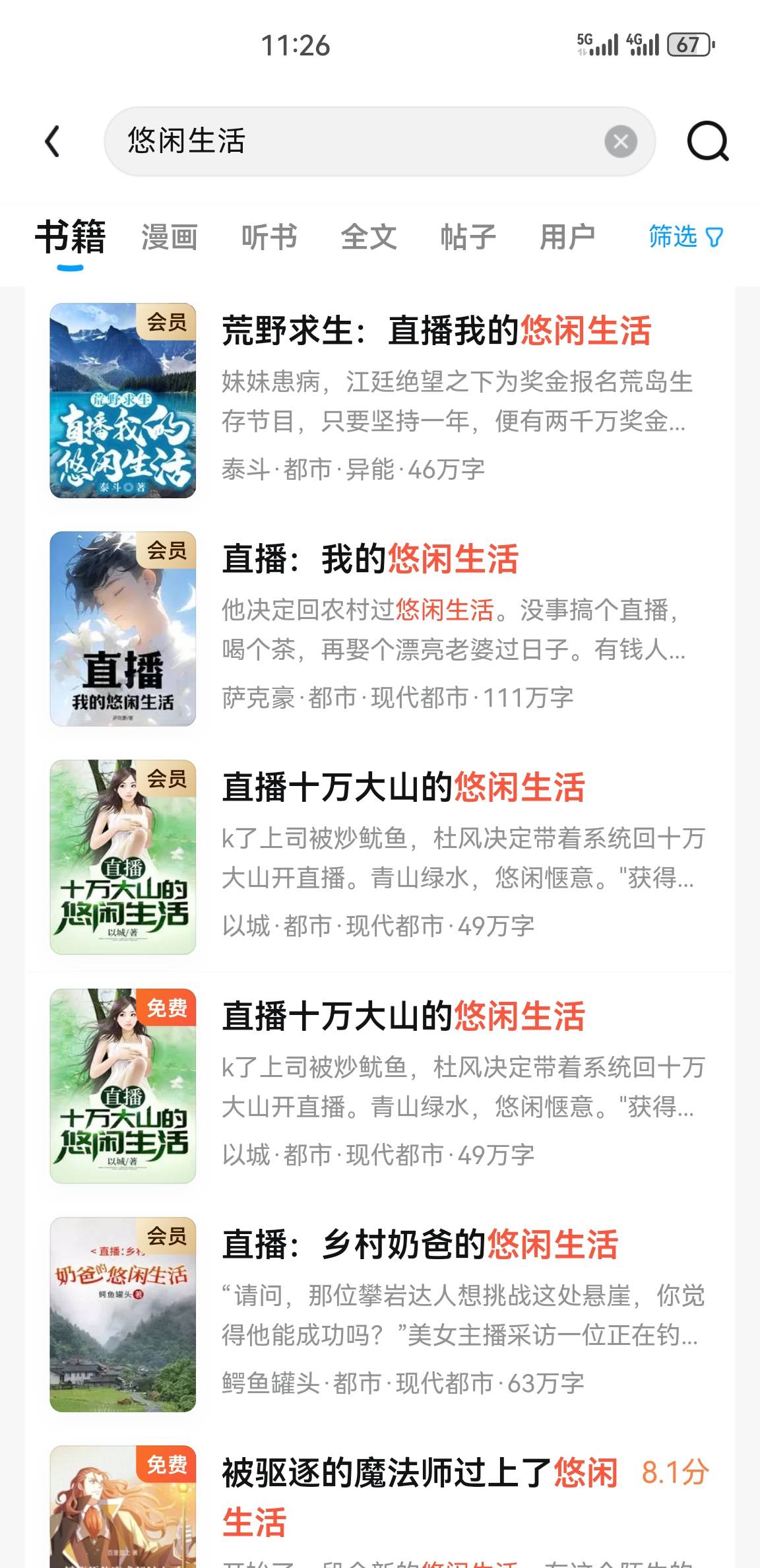Open 直播：我的悠闲生活 by 萨克豪
The image size is (760, 1568).
[369, 560]
